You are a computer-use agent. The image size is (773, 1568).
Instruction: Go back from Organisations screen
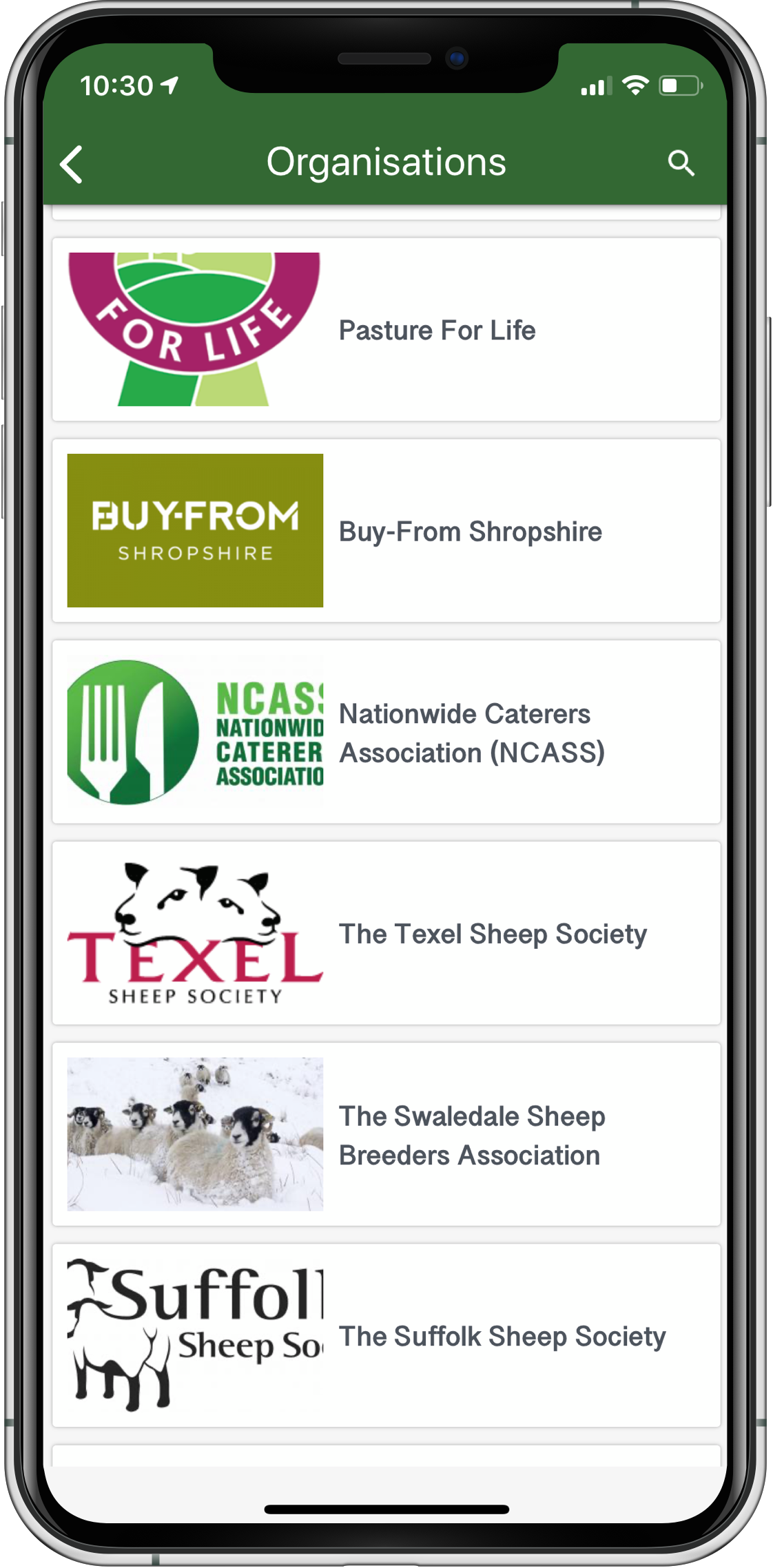tap(72, 164)
